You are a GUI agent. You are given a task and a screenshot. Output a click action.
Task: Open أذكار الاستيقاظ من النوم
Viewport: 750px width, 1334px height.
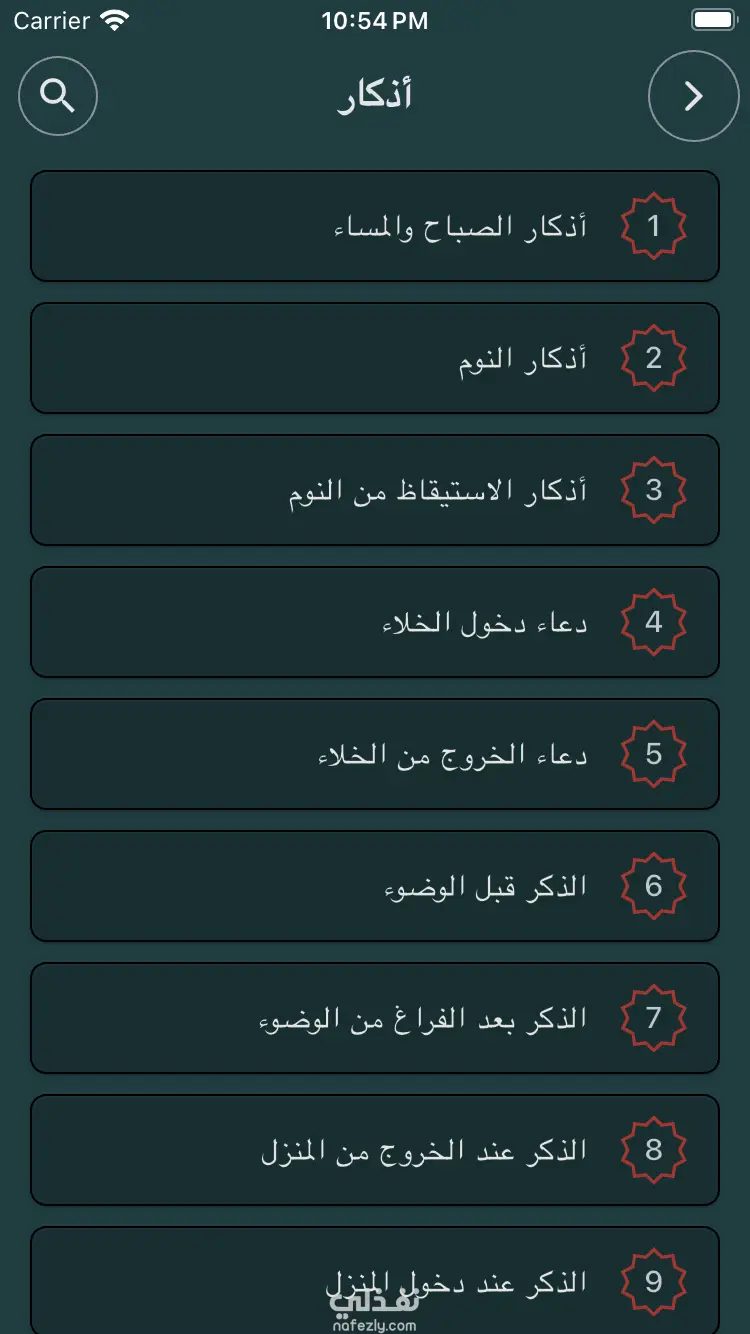375,490
